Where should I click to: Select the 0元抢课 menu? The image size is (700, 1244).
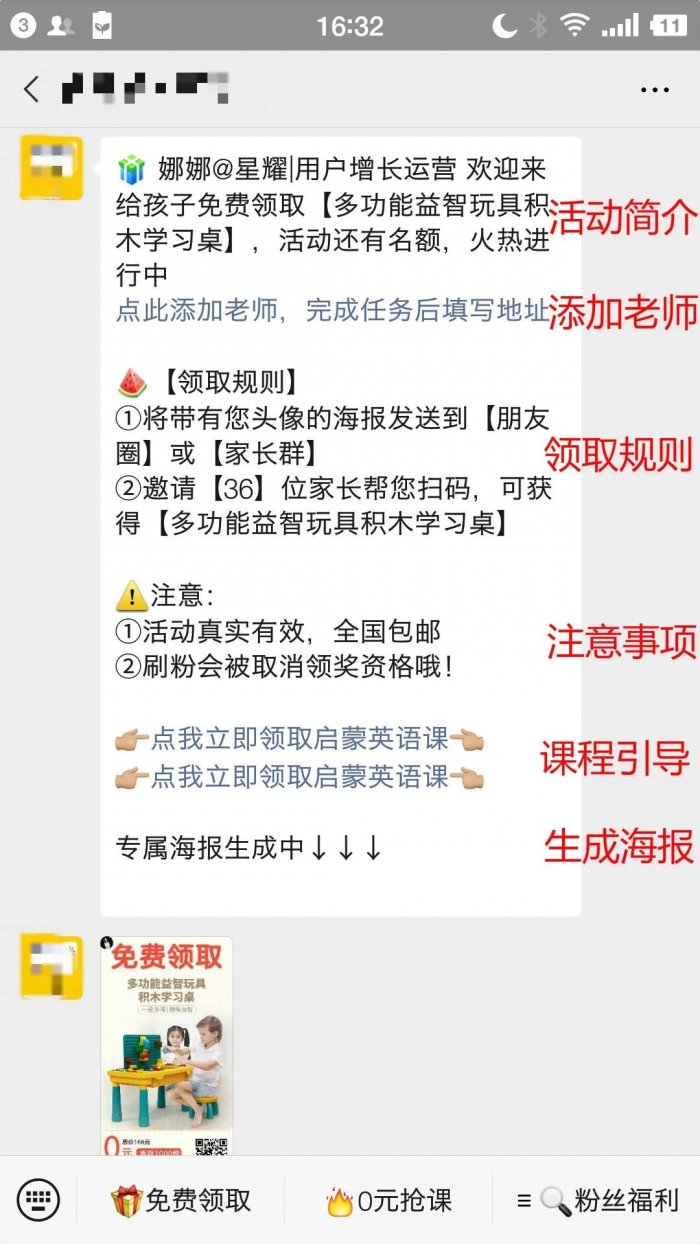tap(389, 1200)
